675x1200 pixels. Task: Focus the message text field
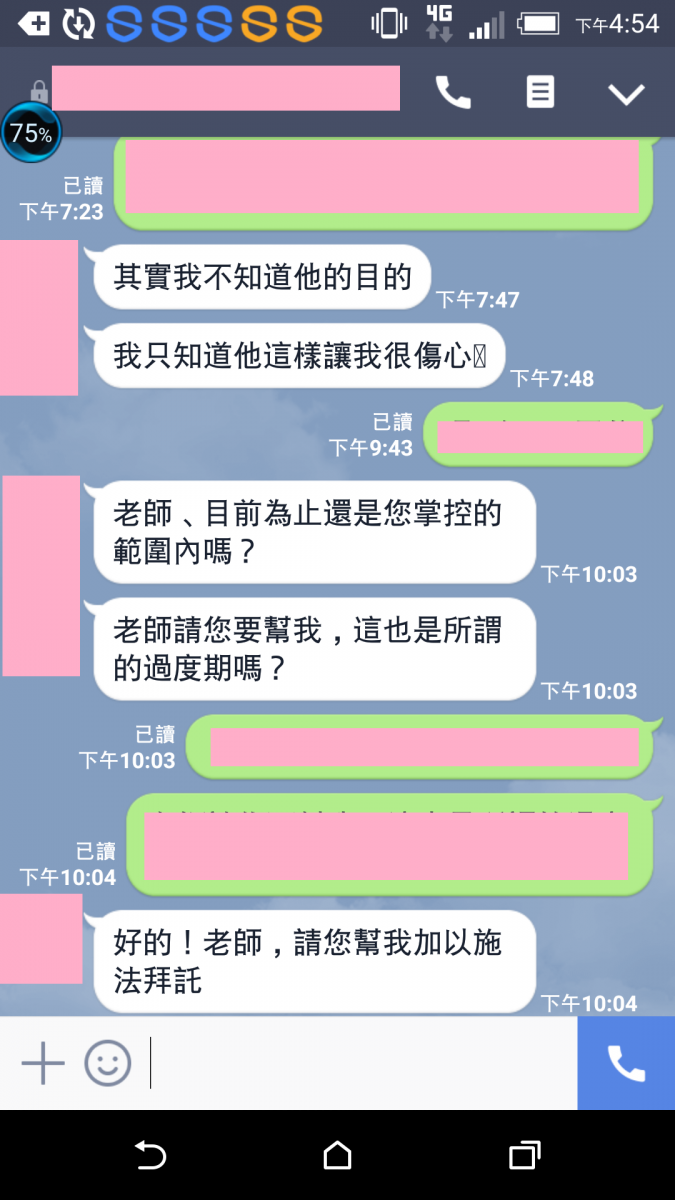[x=360, y=1062]
